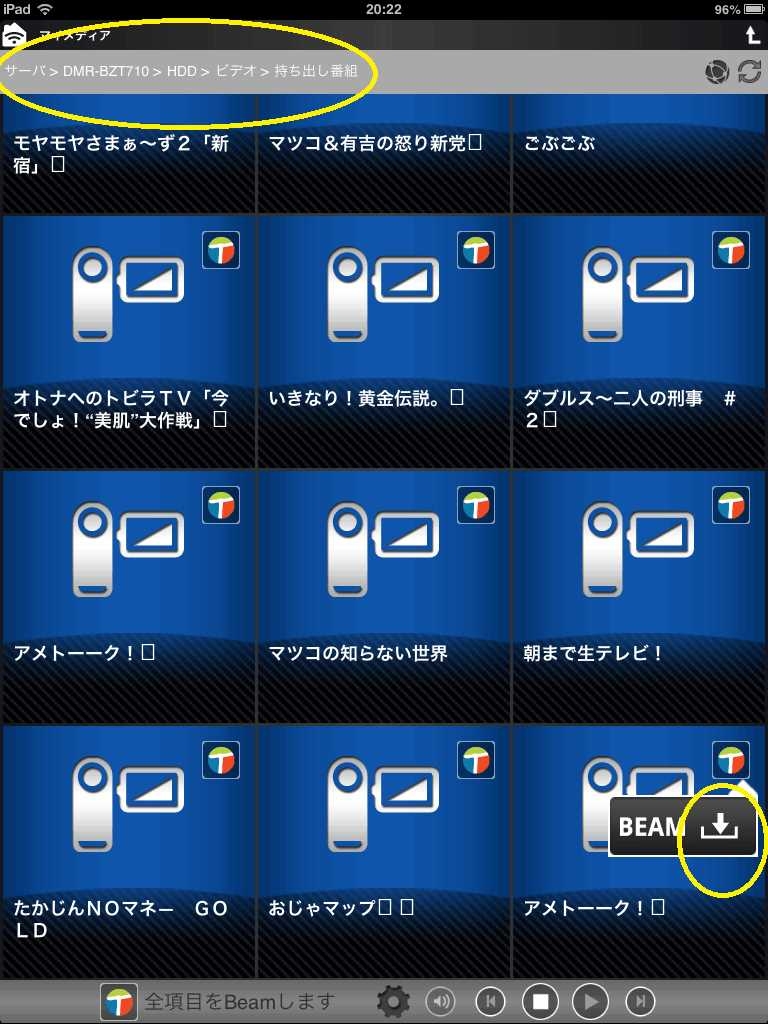This screenshot has height=1024, width=768.
Task: Open the ビデオ breadcrumb
Action: pos(236,72)
